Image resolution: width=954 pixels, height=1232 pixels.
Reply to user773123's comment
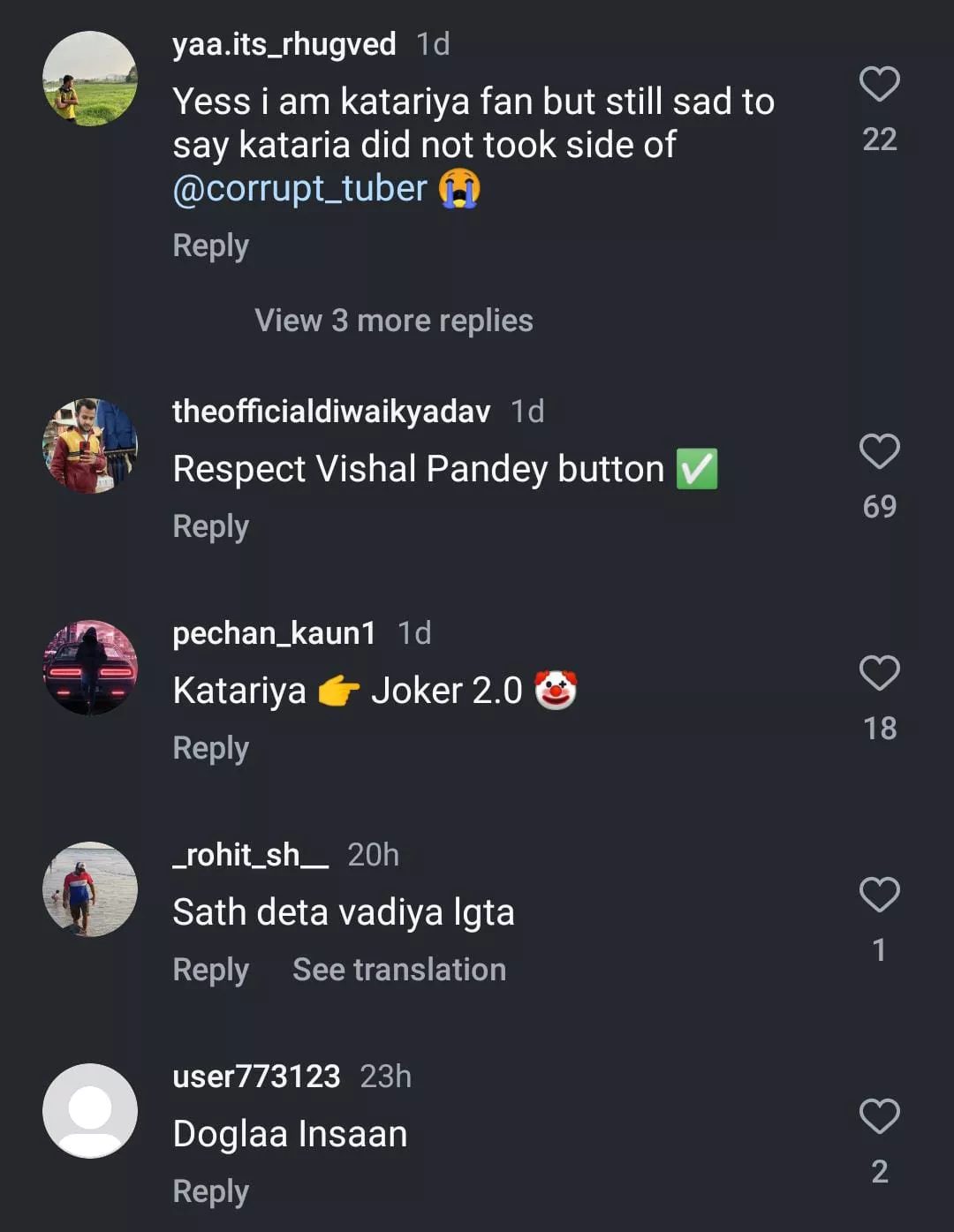[210, 1191]
